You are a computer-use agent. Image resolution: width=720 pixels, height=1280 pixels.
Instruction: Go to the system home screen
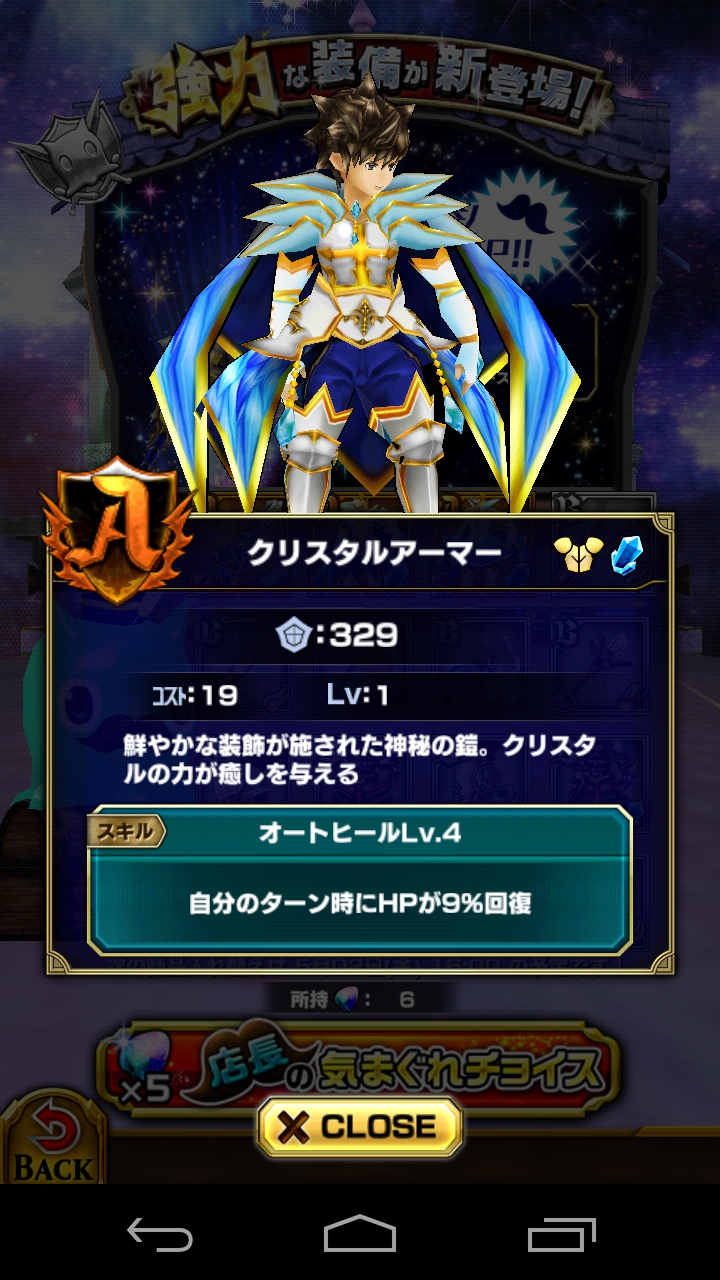coord(360,1234)
